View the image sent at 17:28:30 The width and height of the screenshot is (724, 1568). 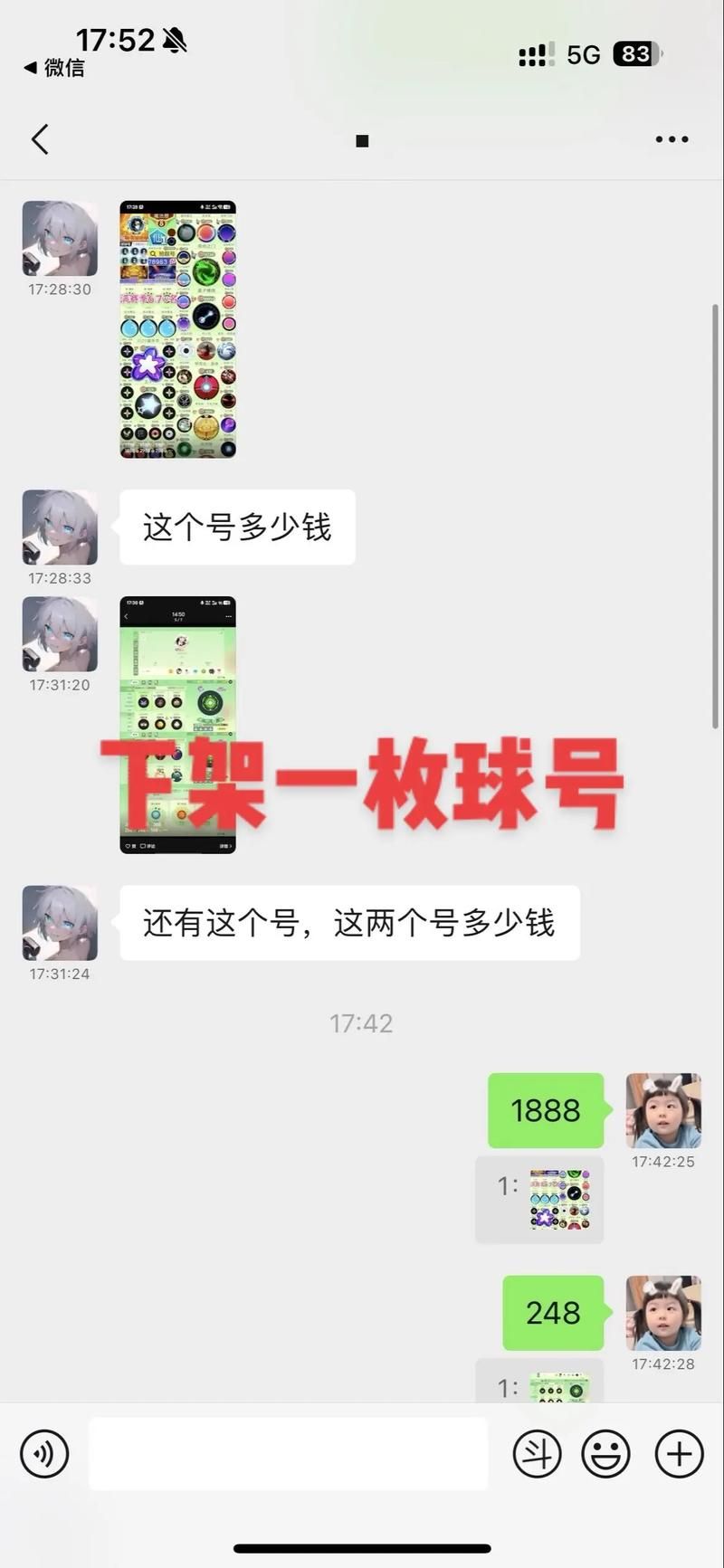(x=177, y=328)
